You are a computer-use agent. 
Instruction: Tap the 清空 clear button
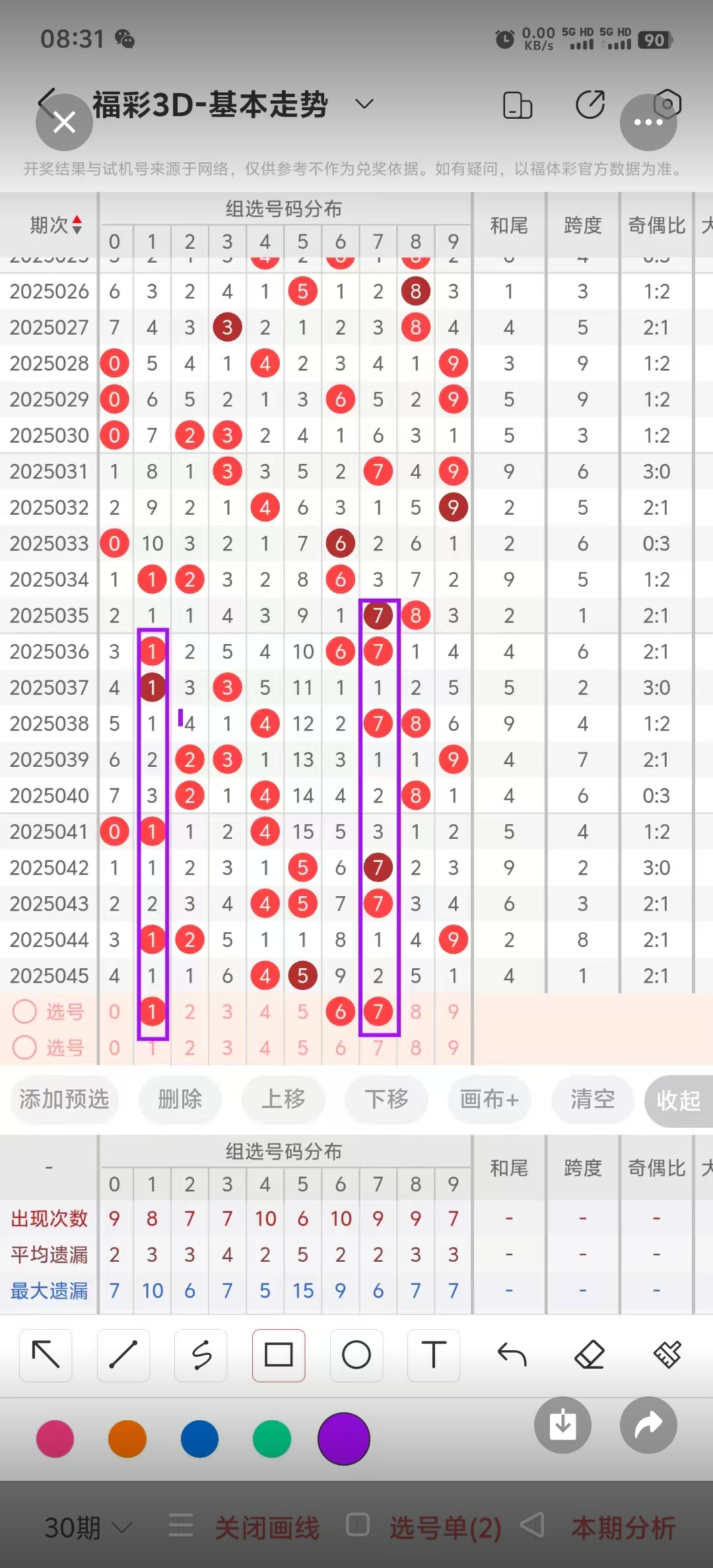(592, 1099)
